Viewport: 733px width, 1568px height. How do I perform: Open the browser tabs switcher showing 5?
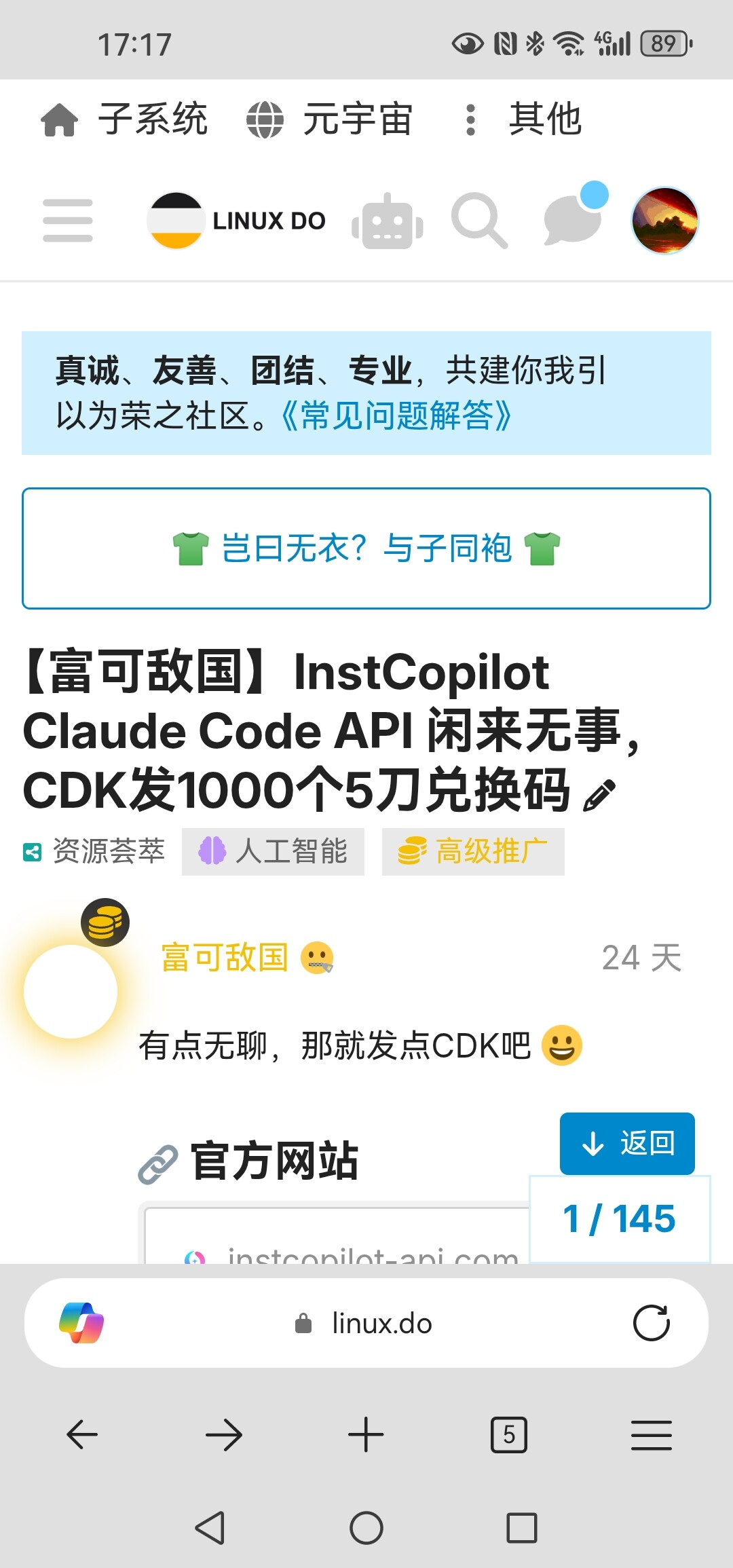[509, 1435]
